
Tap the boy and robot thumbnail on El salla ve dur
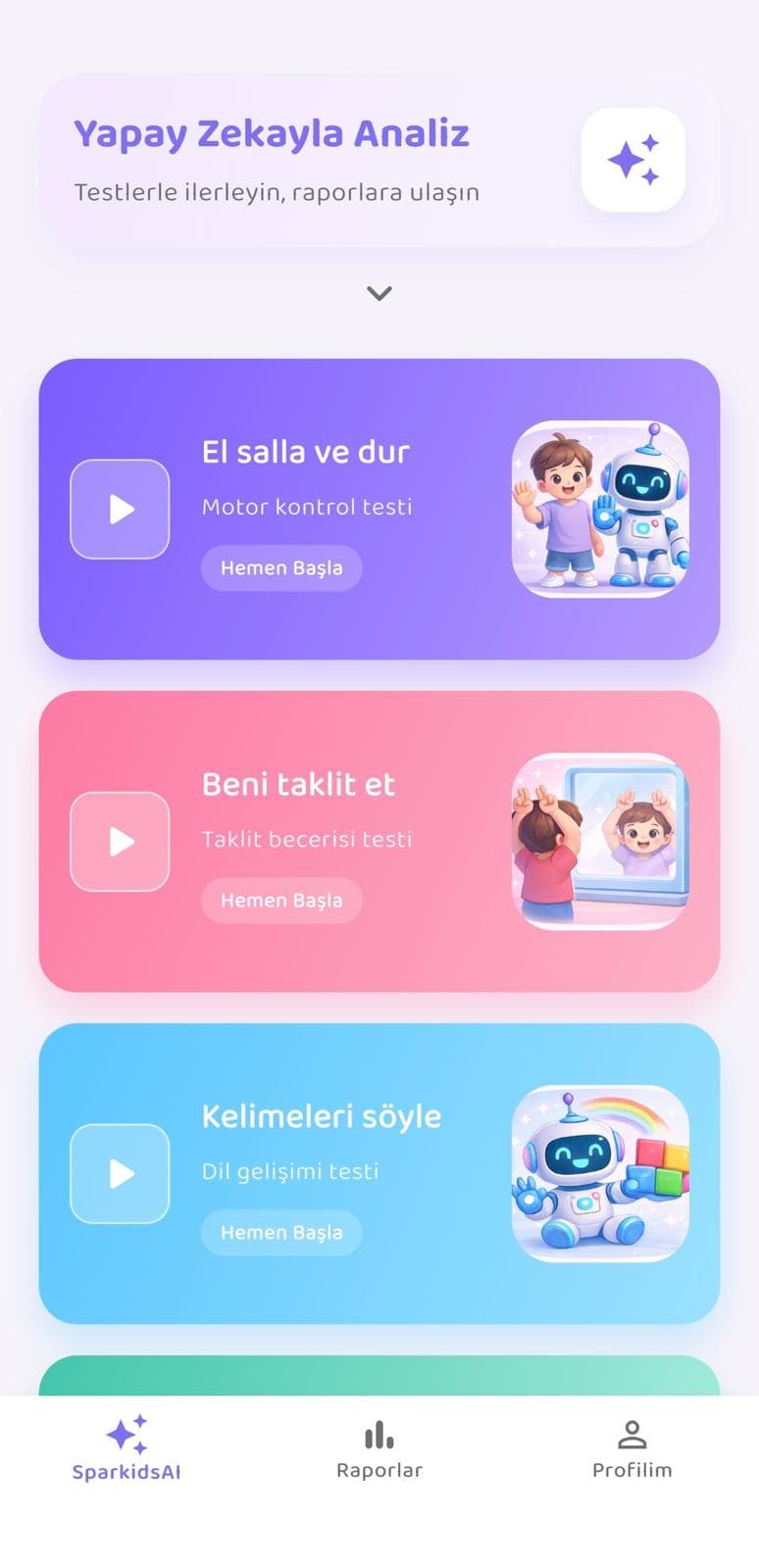(600, 507)
